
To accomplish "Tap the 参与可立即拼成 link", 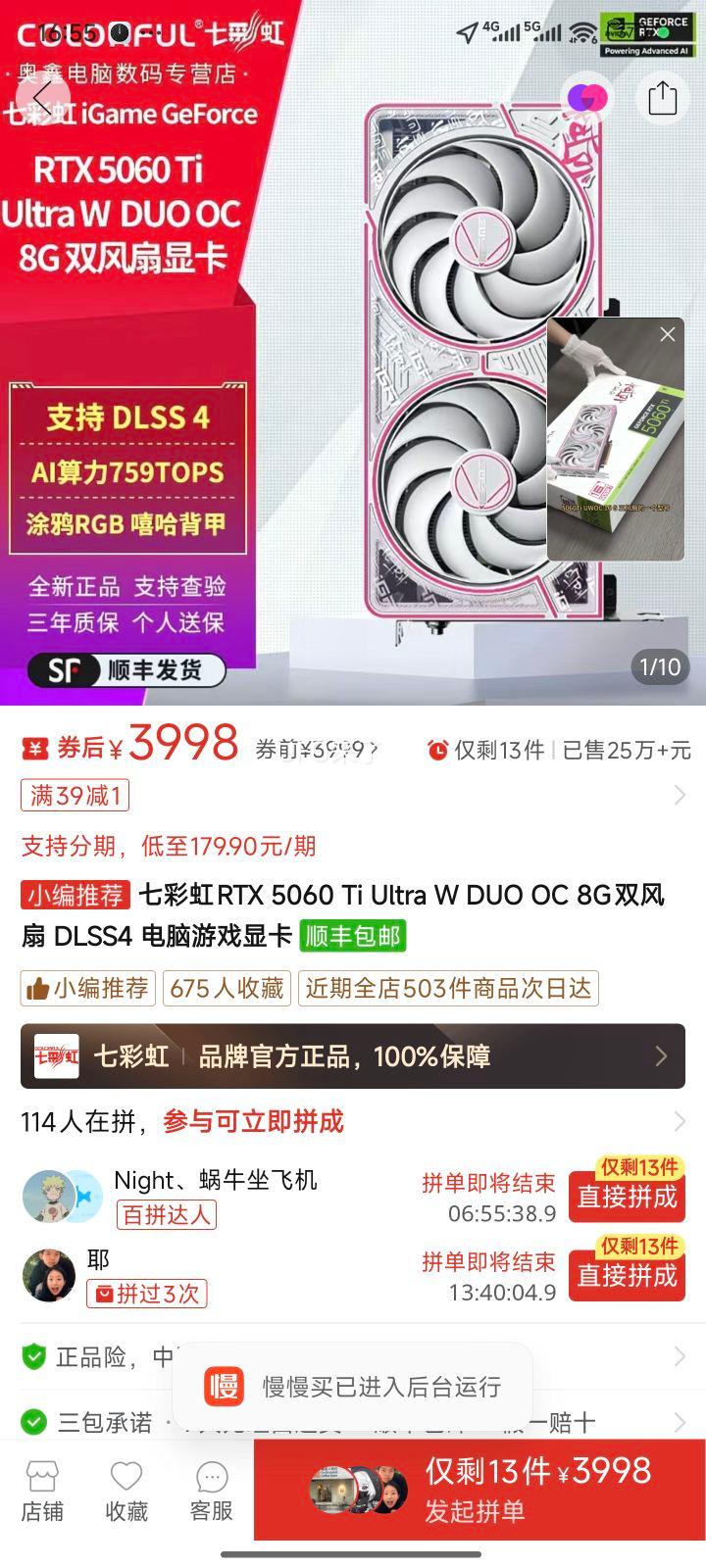I will pos(252,1121).
